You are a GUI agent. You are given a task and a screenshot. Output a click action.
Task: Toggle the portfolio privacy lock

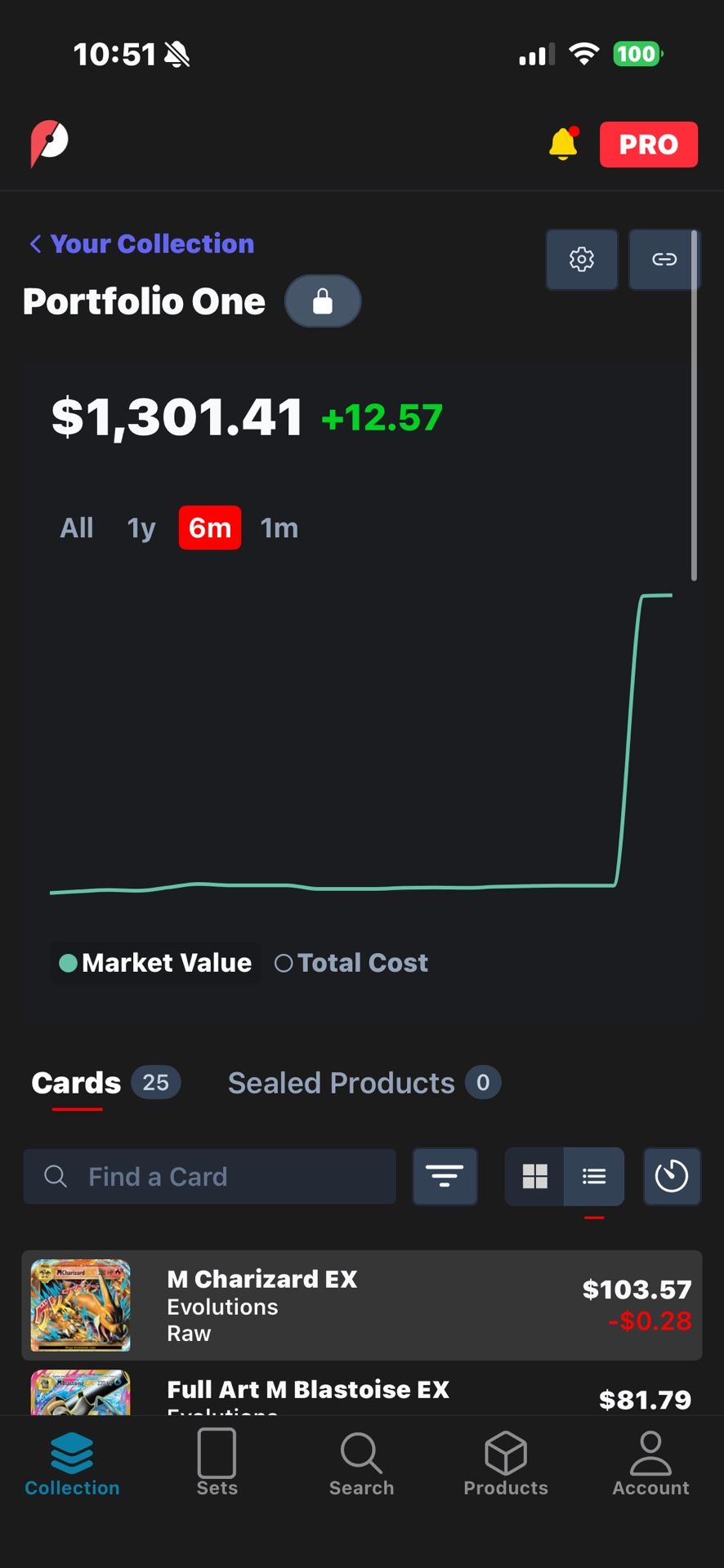click(323, 301)
